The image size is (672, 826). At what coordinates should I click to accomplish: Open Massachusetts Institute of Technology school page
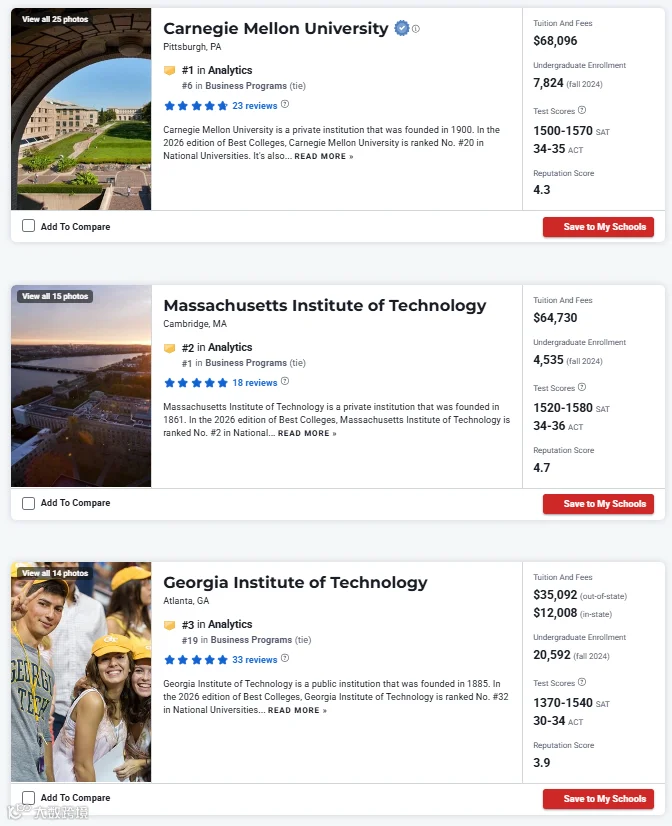[324, 306]
